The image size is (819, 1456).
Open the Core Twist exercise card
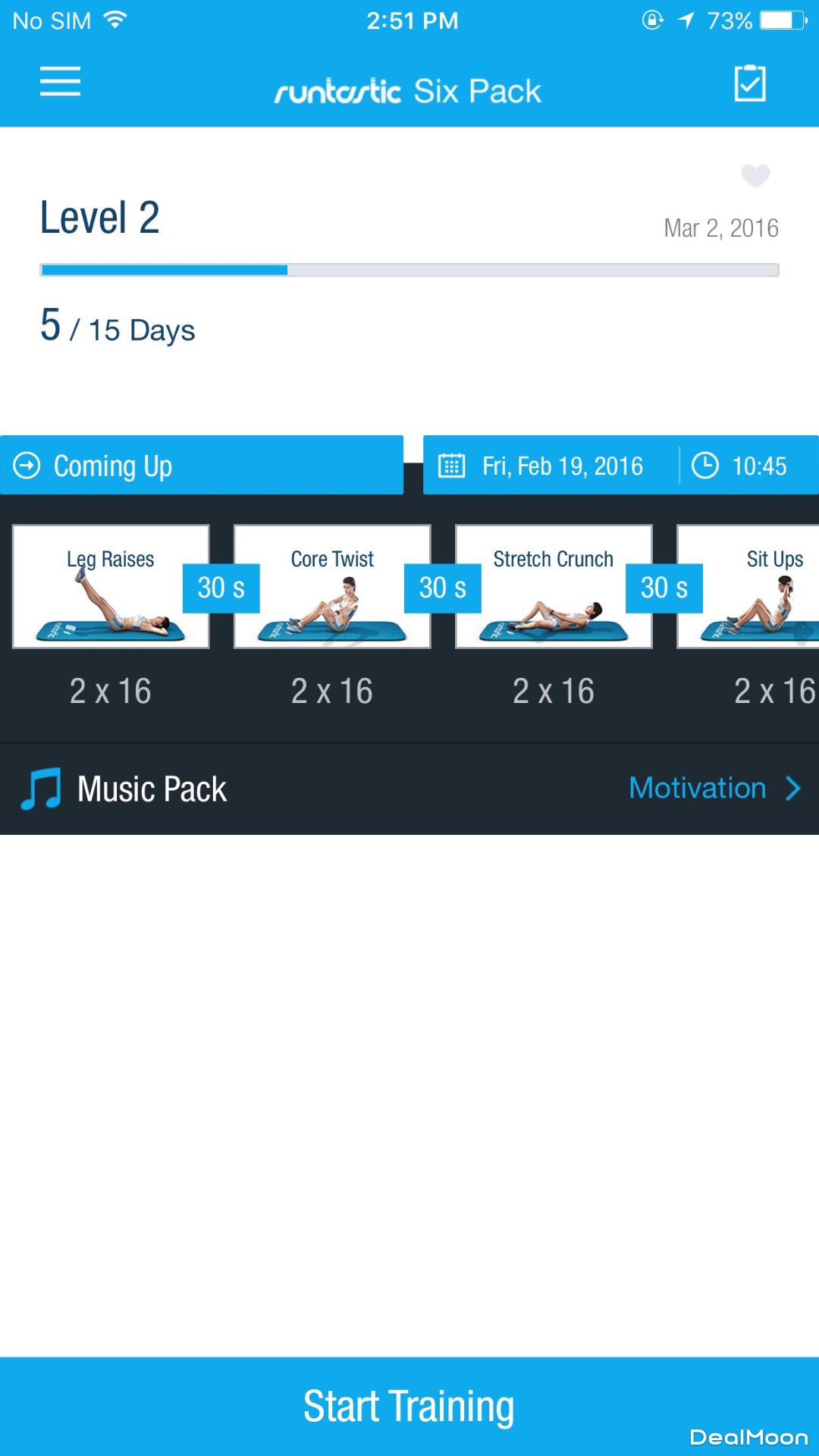pos(332,586)
